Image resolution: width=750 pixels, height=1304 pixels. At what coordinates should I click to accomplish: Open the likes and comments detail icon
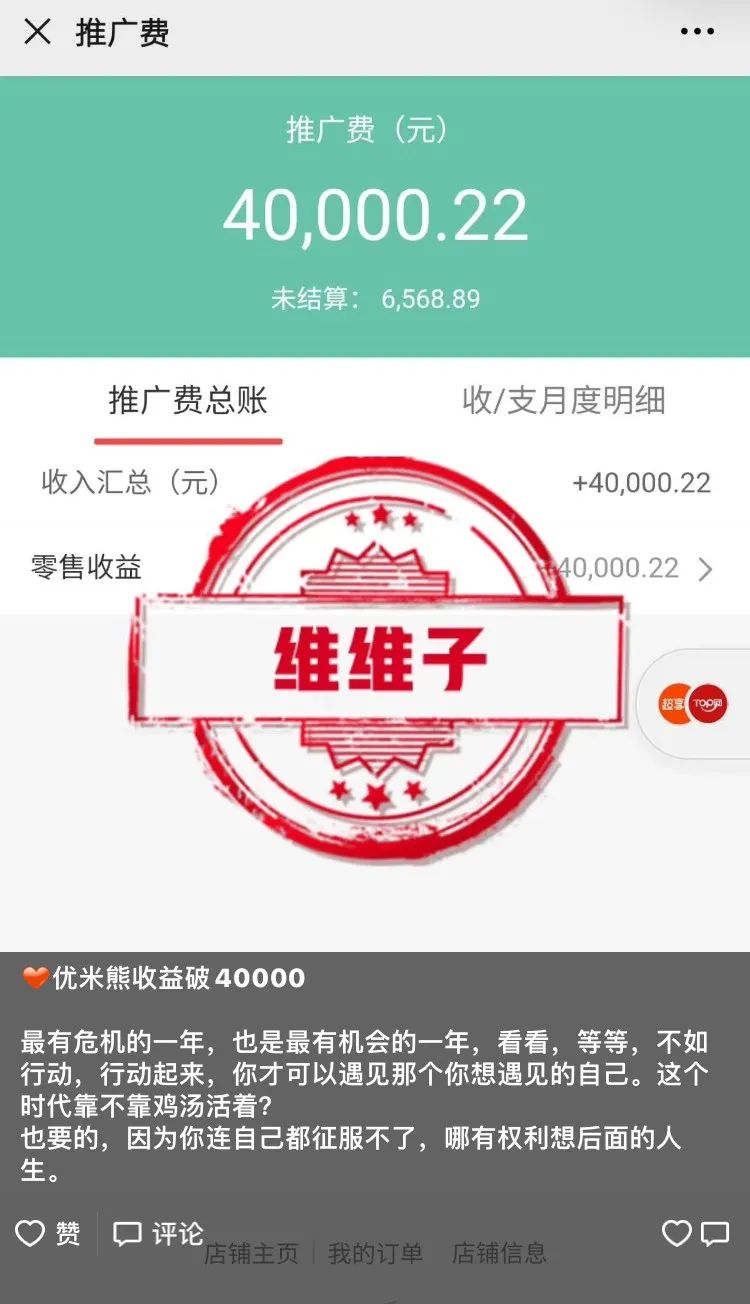click(696, 1234)
